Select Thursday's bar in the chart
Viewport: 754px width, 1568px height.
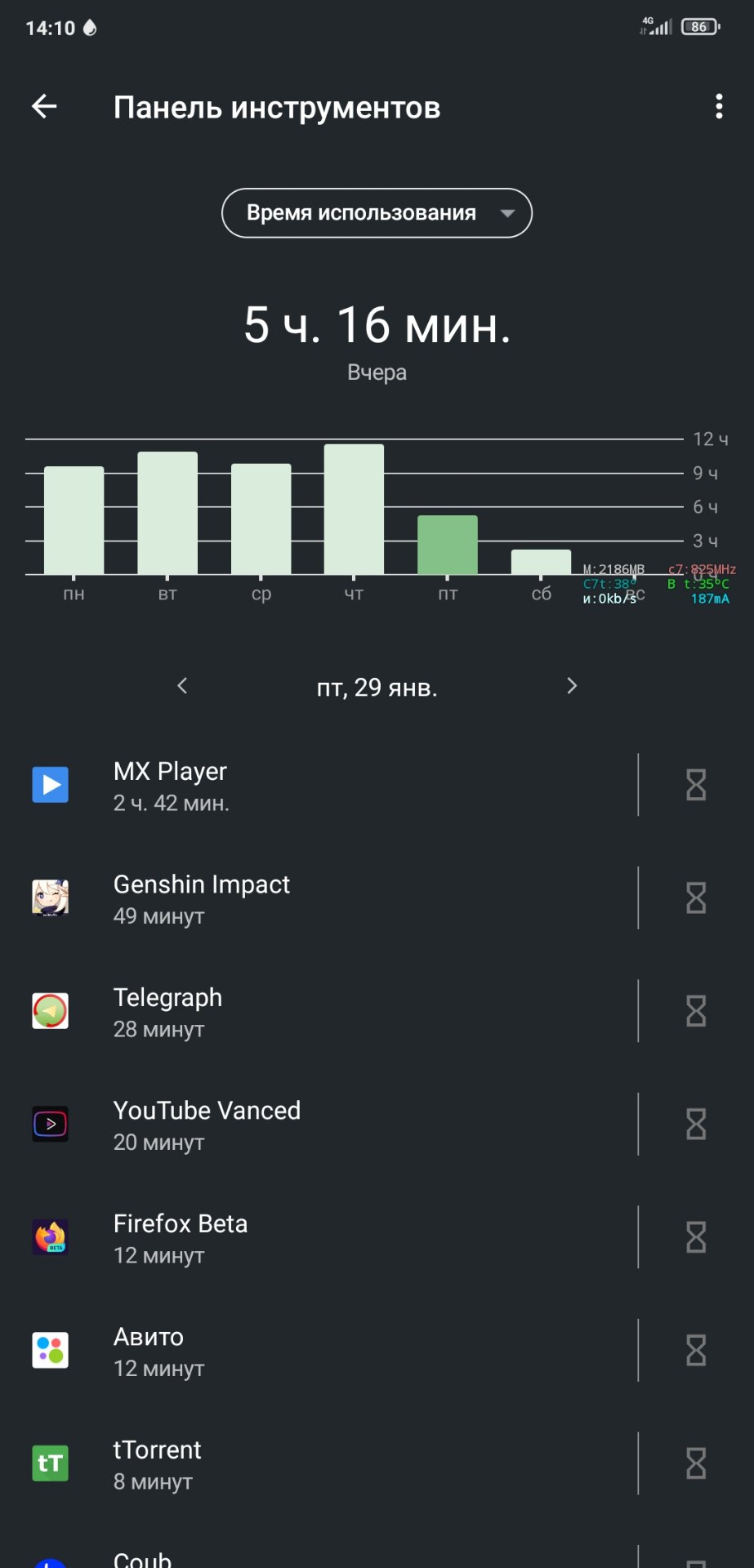click(354, 509)
